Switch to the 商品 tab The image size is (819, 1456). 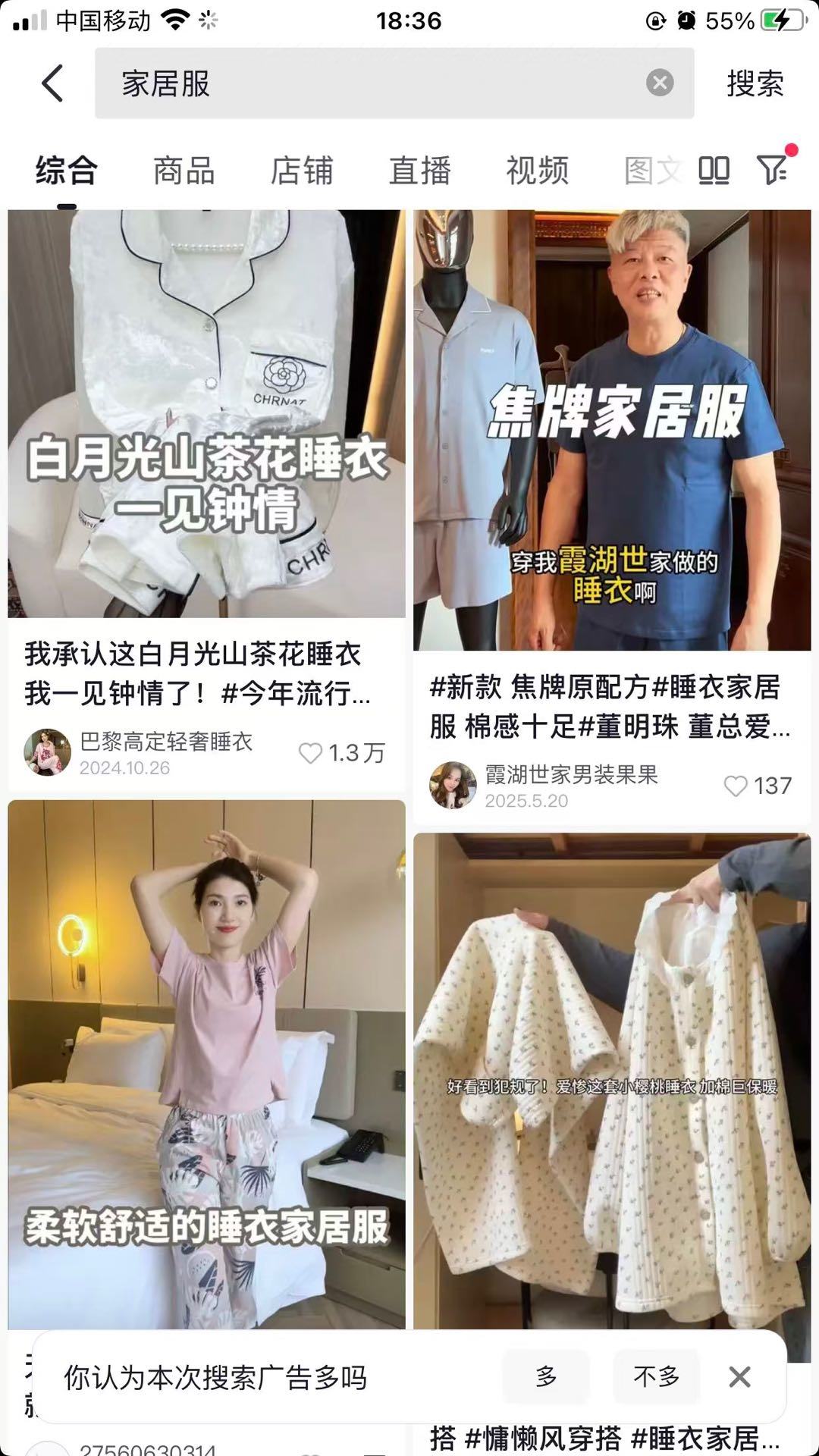(x=184, y=171)
